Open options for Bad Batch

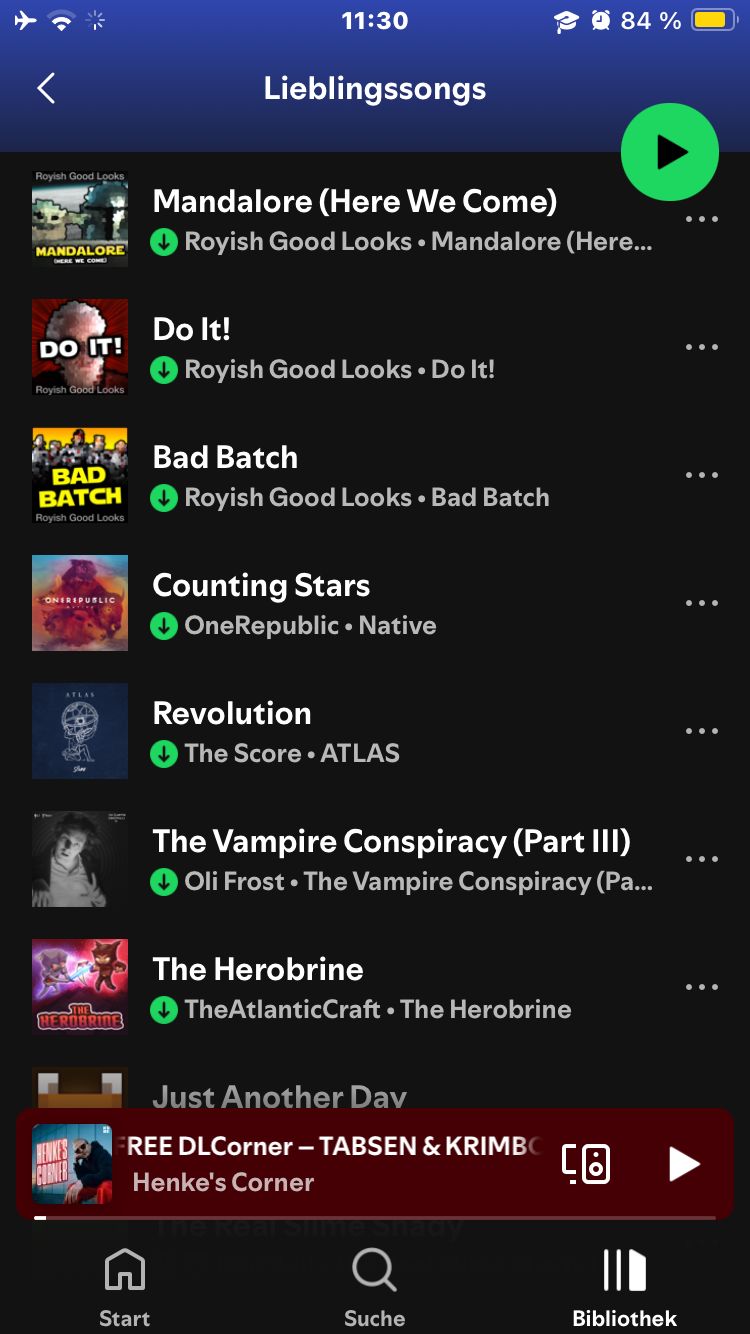click(701, 475)
